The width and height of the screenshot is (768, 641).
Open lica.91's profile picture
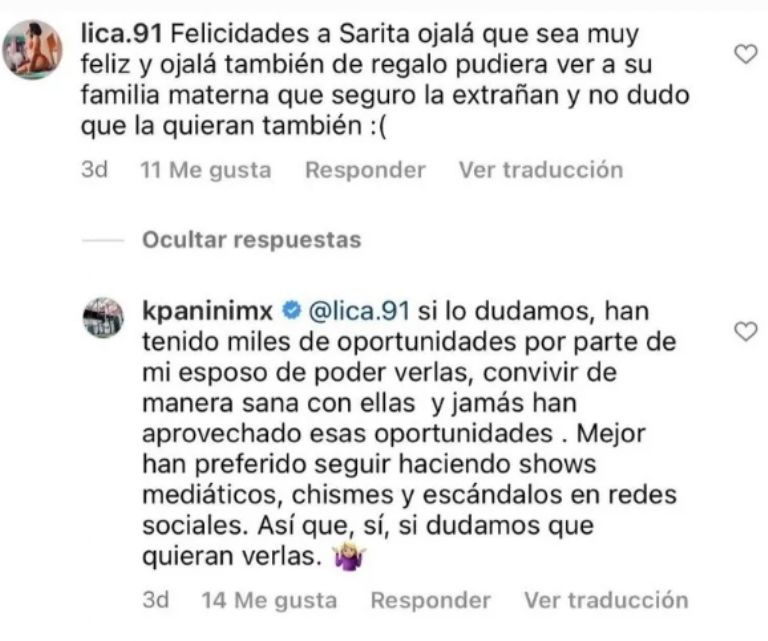[x=32, y=49]
